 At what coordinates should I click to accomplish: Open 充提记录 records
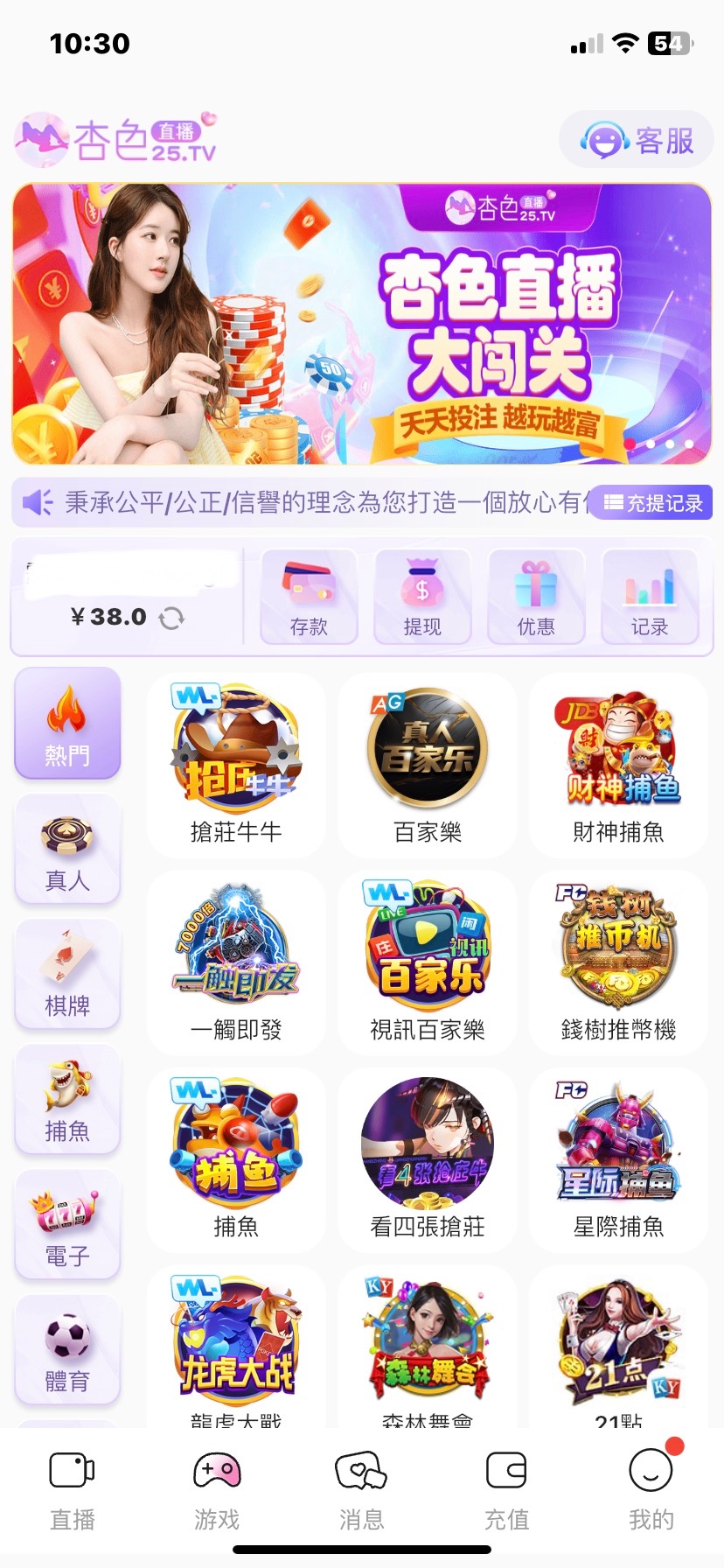coord(652,502)
